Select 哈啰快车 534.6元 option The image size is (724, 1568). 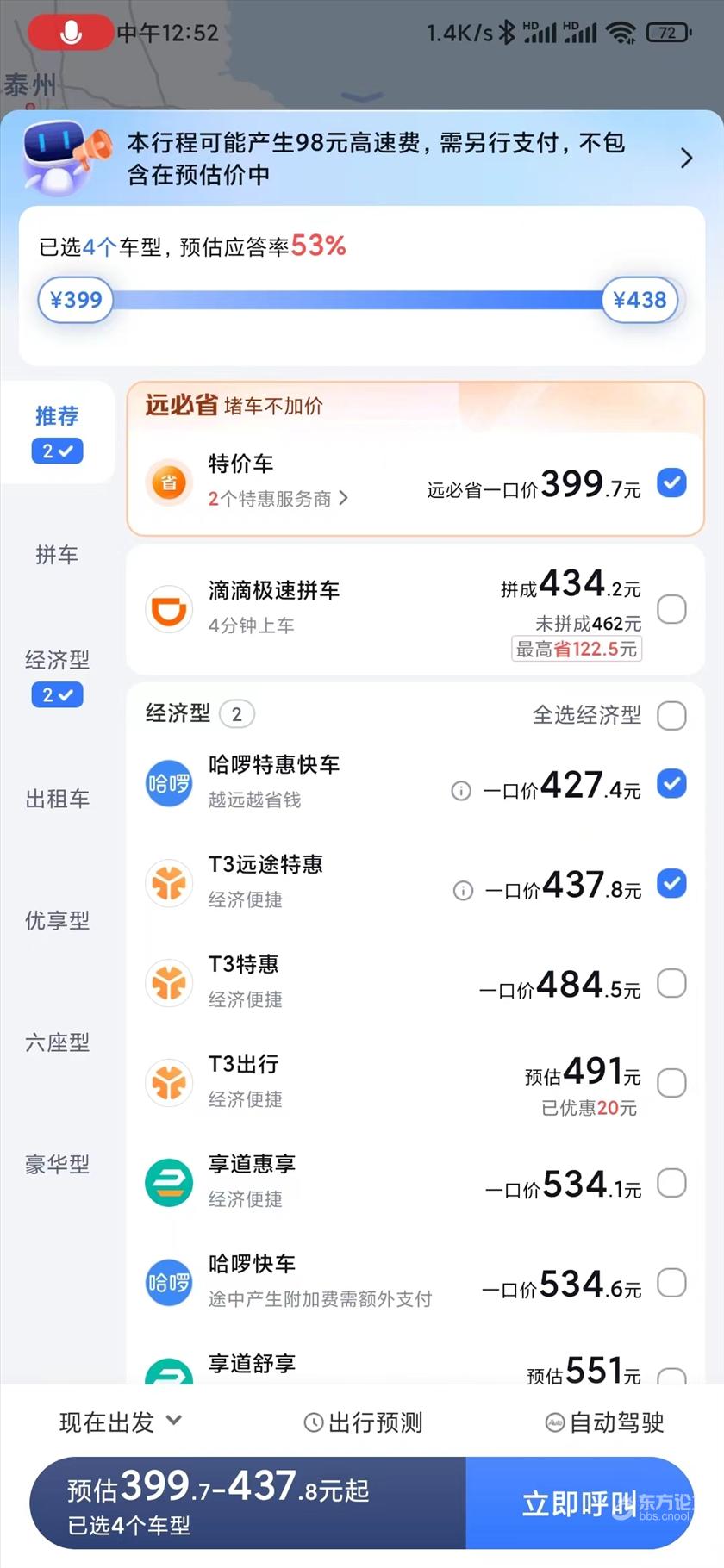(671, 1283)
